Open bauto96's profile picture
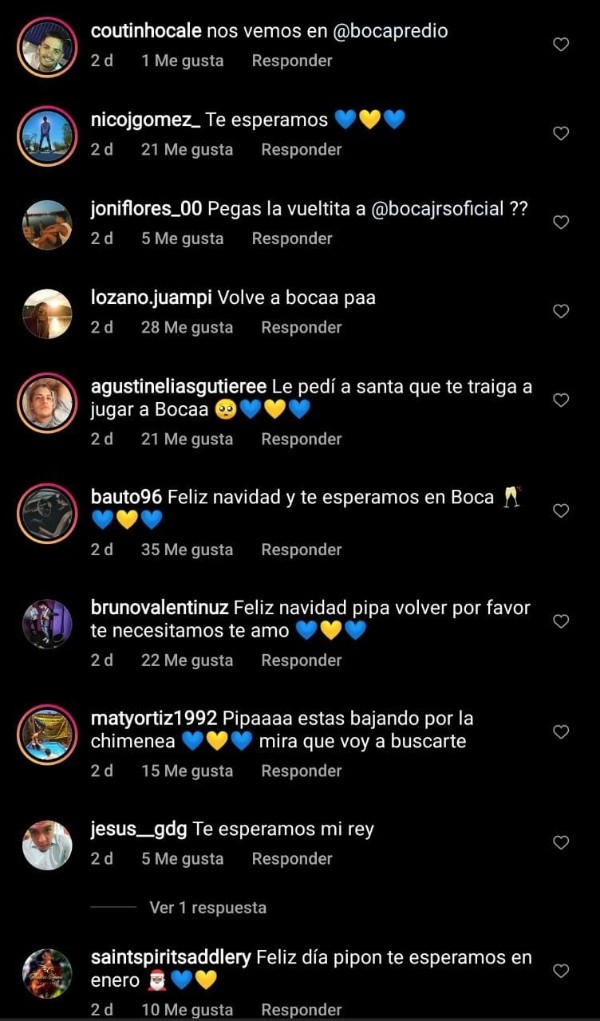600x1021 pixels. [x=47, y=514]
